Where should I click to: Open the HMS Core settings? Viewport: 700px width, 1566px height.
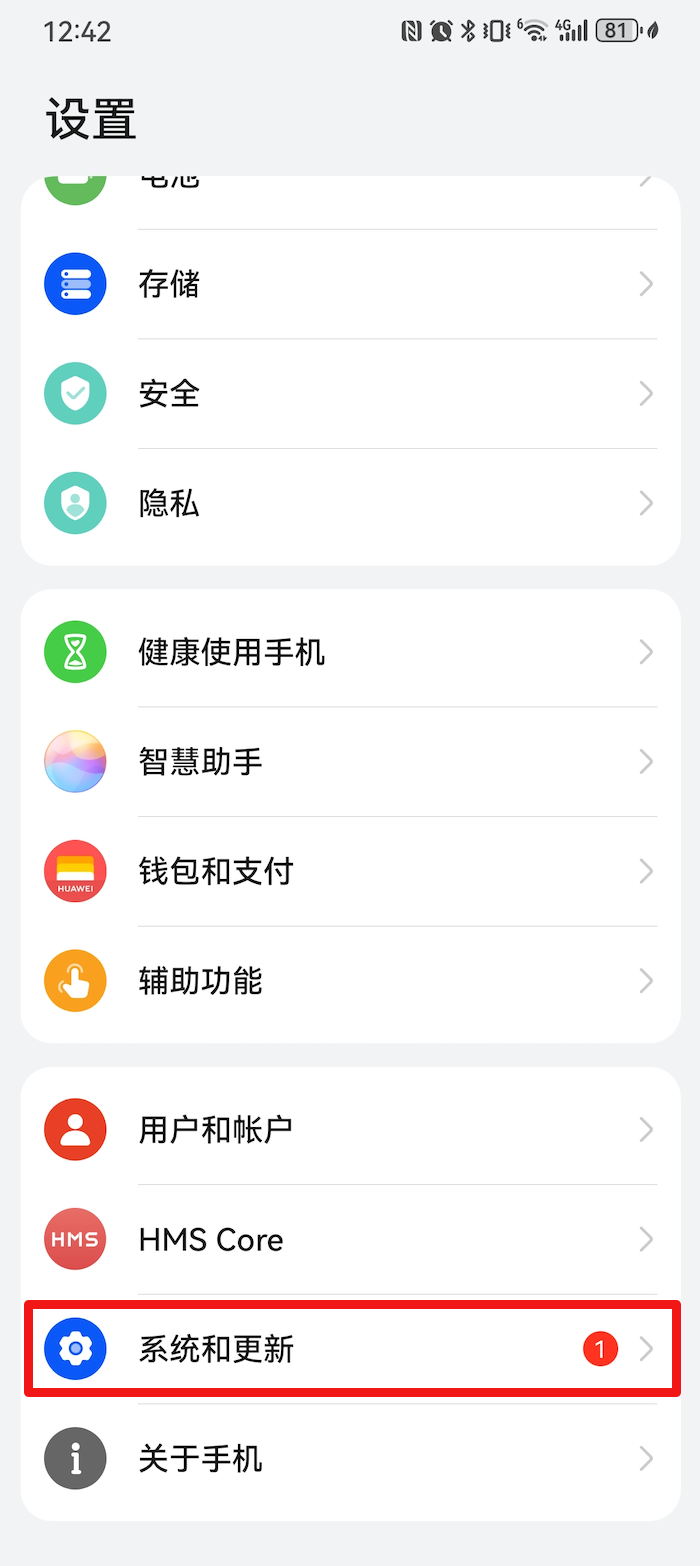pyautogui.click(x=350, y=1240)
